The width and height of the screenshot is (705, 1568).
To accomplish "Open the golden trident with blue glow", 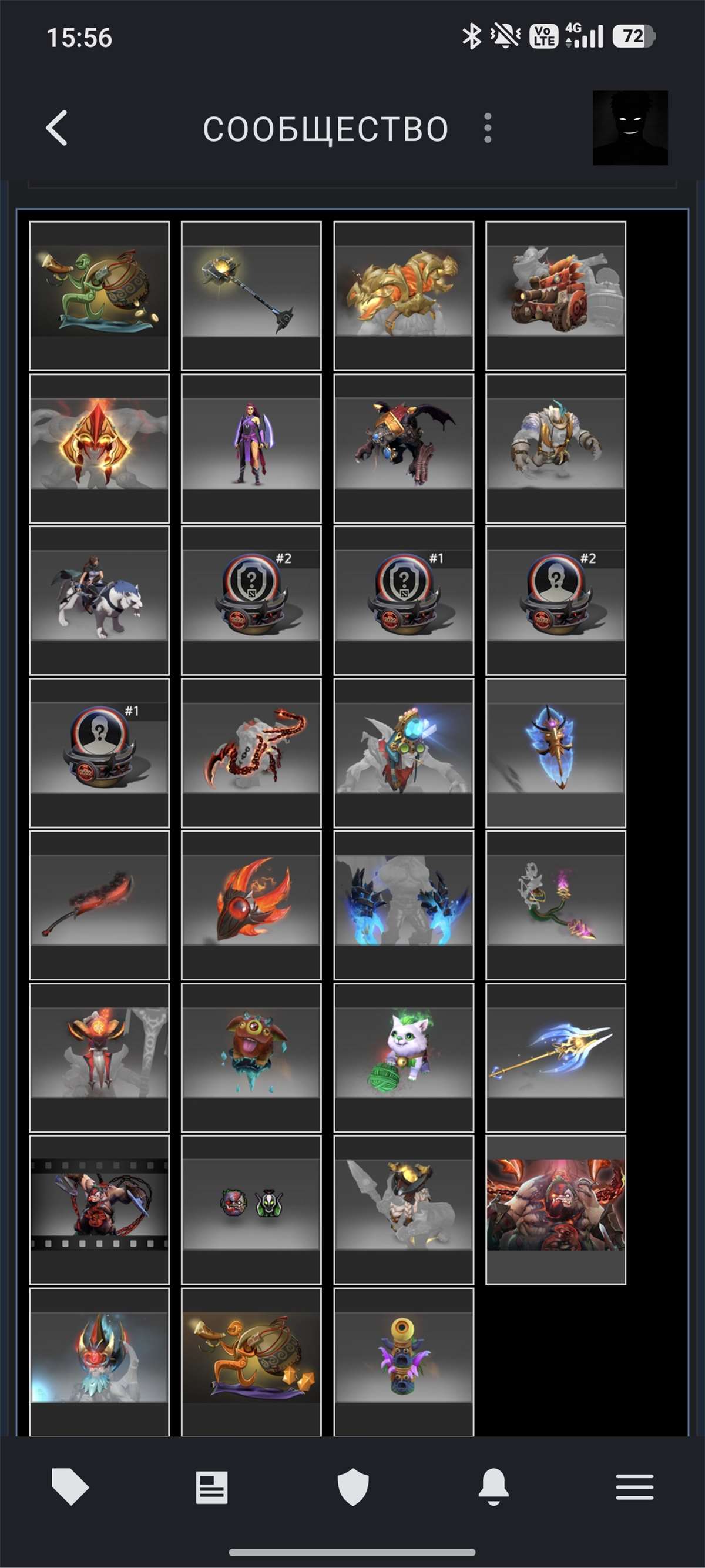I will (555, 1057).
